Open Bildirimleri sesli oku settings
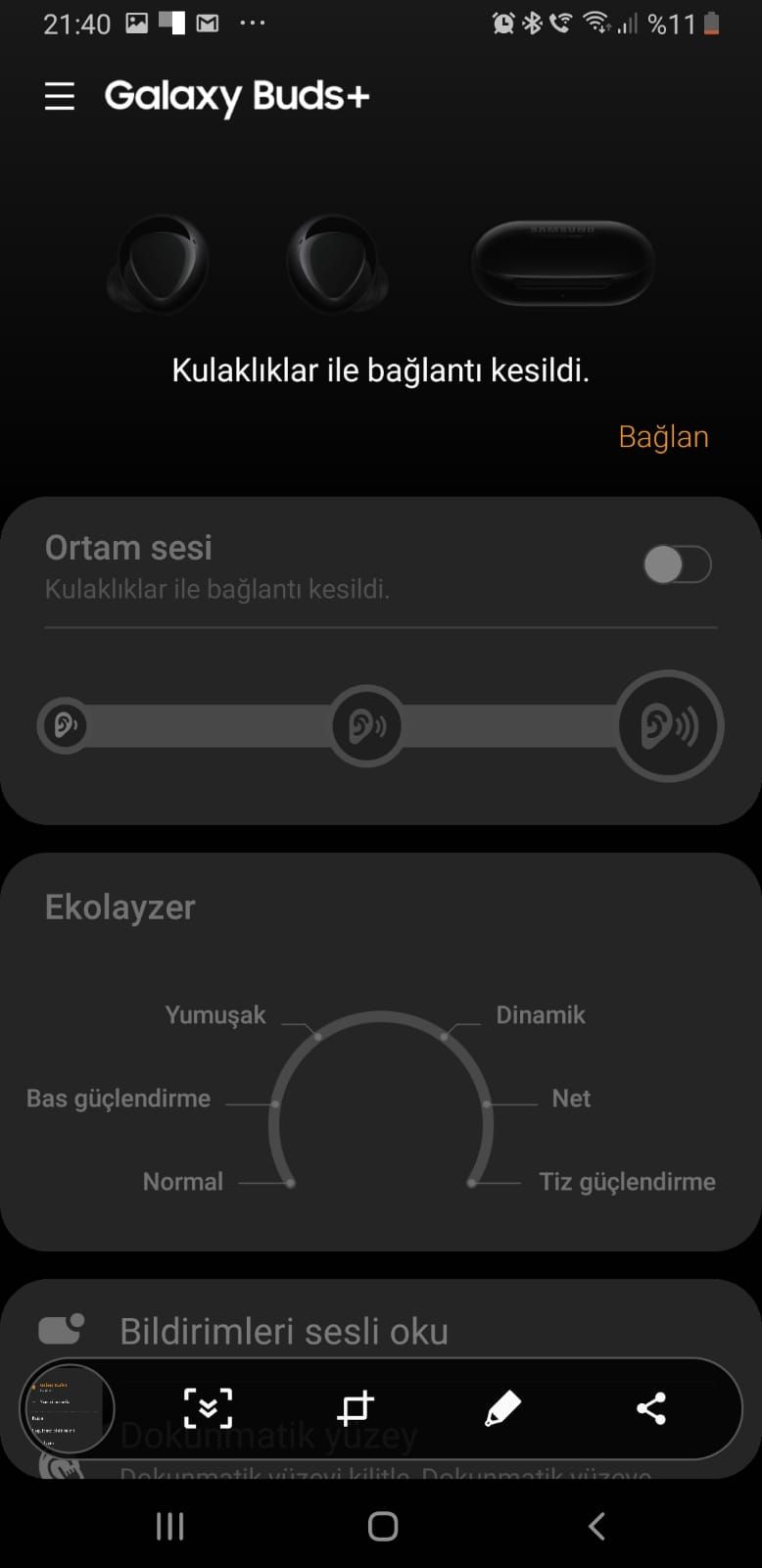The width and height of the screenshot is (762, 1568). point(284,1331)
